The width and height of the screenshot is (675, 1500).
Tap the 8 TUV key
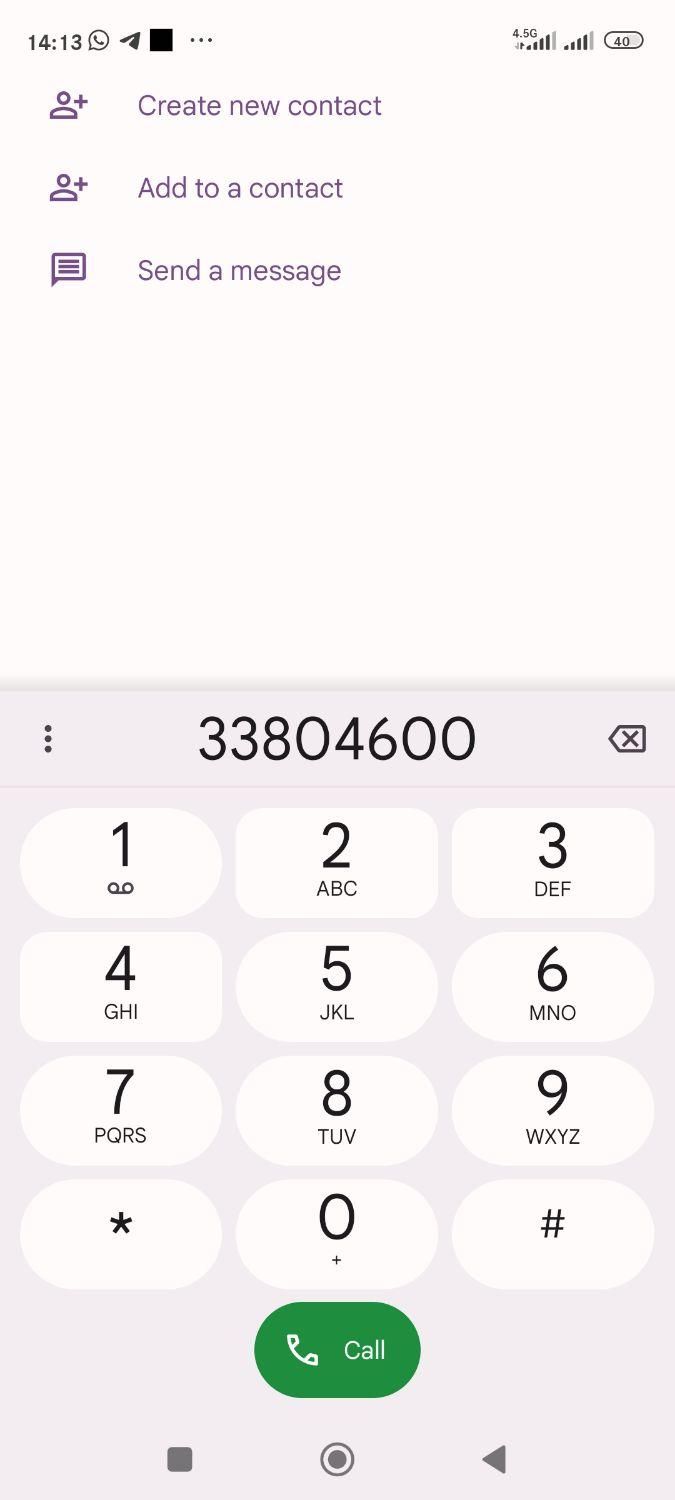tap(337, 1110)
